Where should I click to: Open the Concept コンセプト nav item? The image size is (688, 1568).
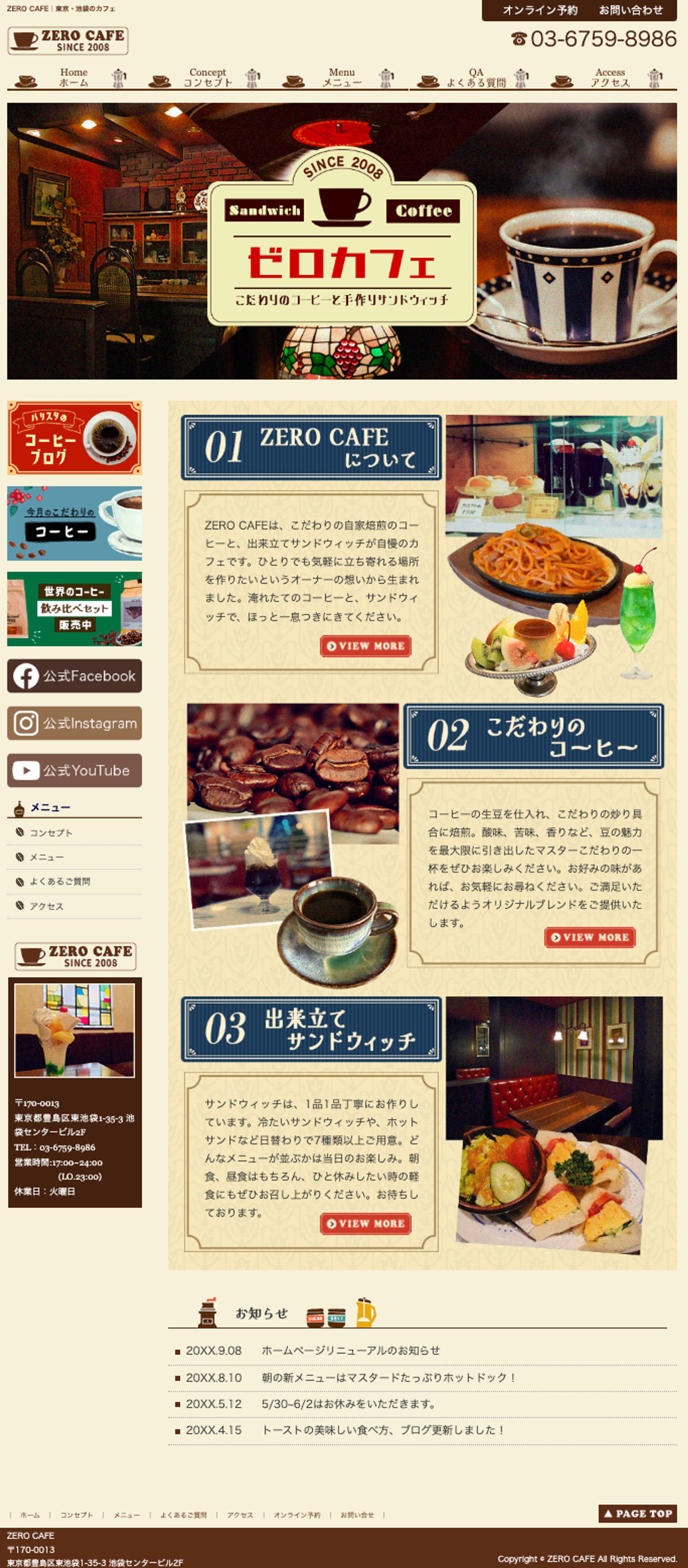pyautogui.click(x=207, y=78)
